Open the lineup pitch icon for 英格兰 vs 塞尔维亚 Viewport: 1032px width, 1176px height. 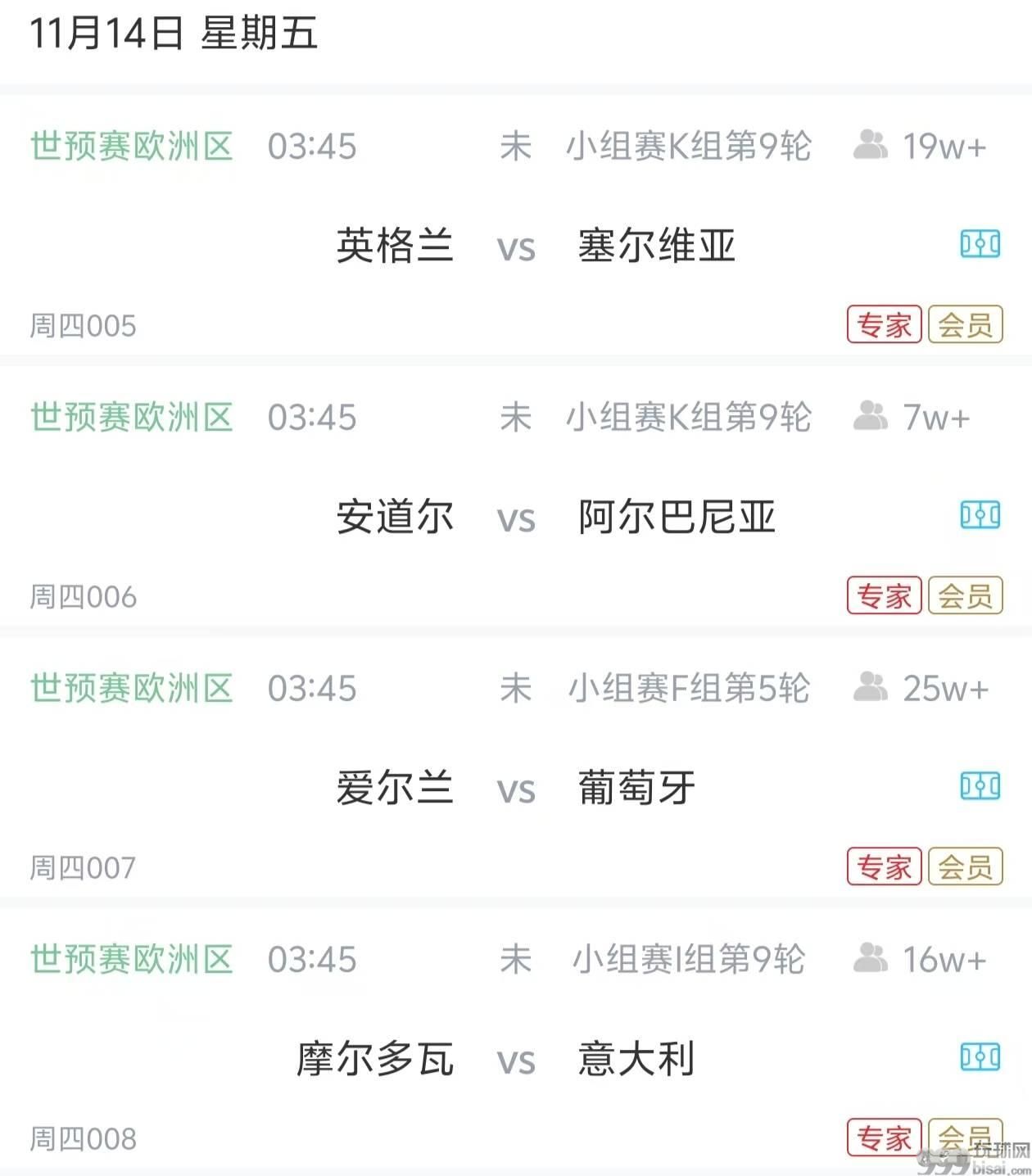[x=980, y=244]
